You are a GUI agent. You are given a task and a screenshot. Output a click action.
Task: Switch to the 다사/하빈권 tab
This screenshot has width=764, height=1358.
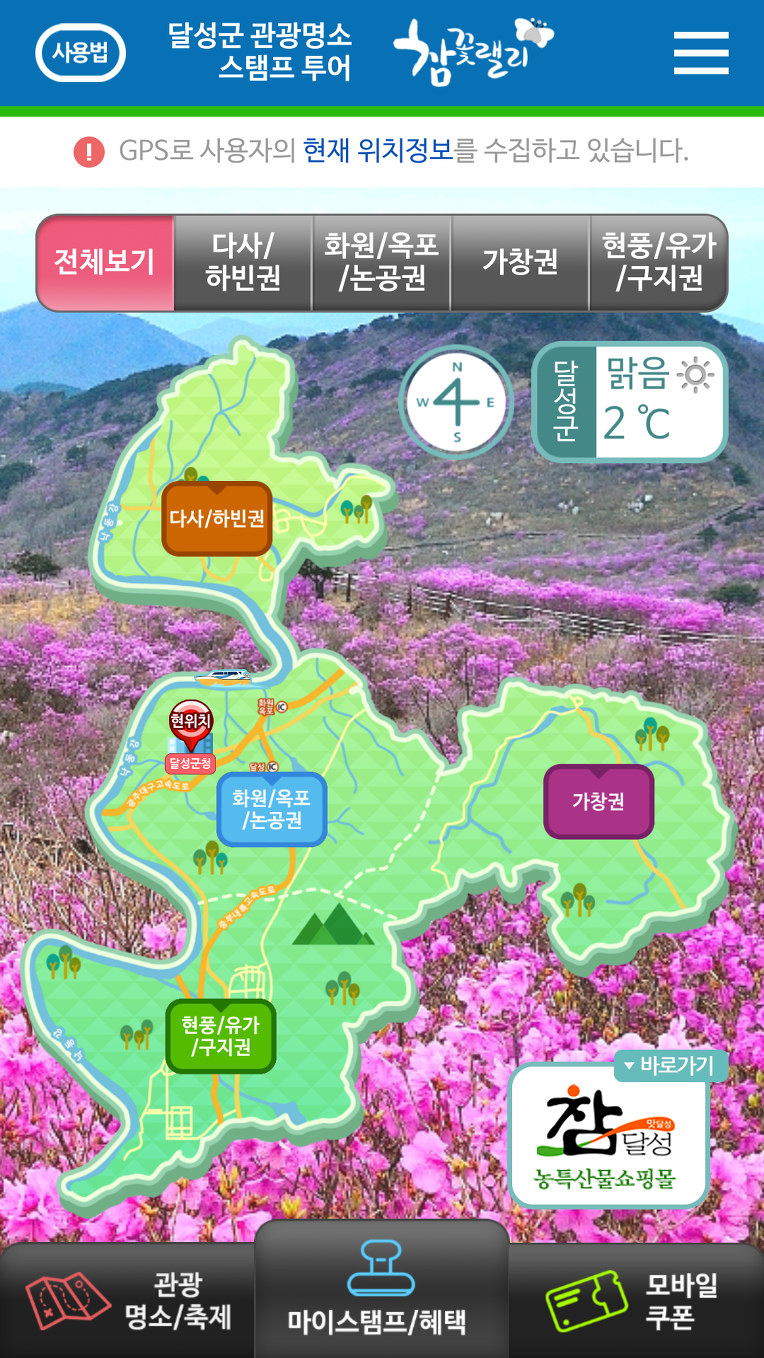[243, 263]
